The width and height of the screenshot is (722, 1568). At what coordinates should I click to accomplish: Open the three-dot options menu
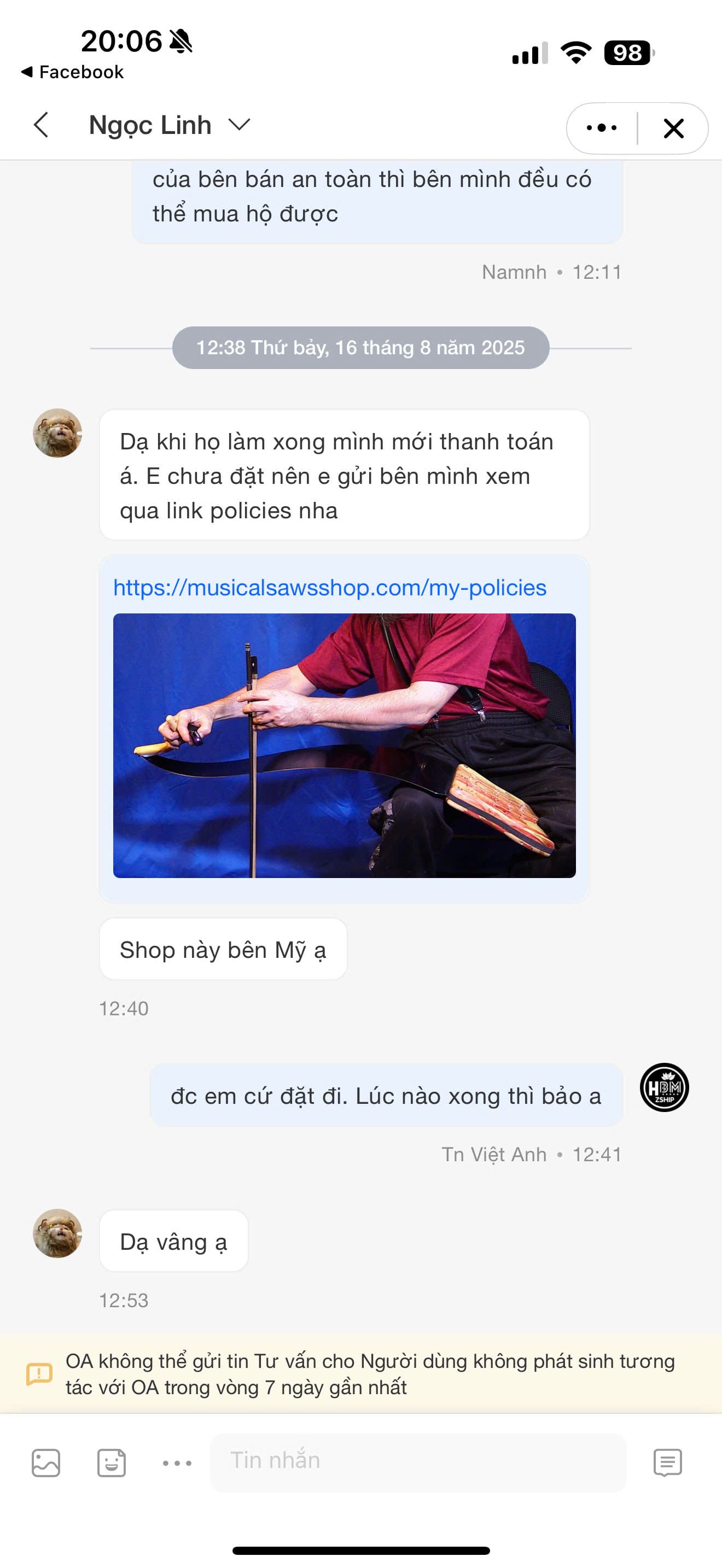[x=602, y=128]
